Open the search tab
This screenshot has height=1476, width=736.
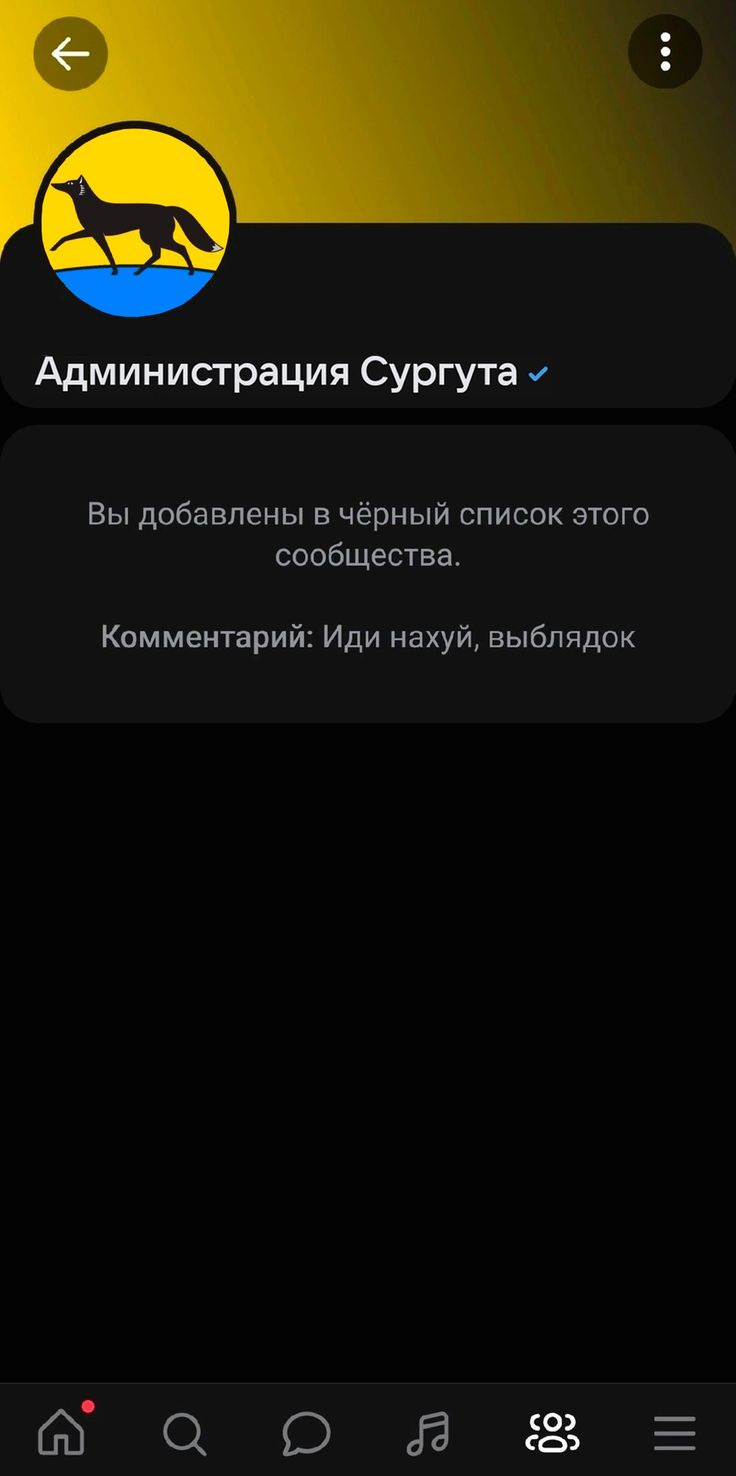coord(184,1432)
